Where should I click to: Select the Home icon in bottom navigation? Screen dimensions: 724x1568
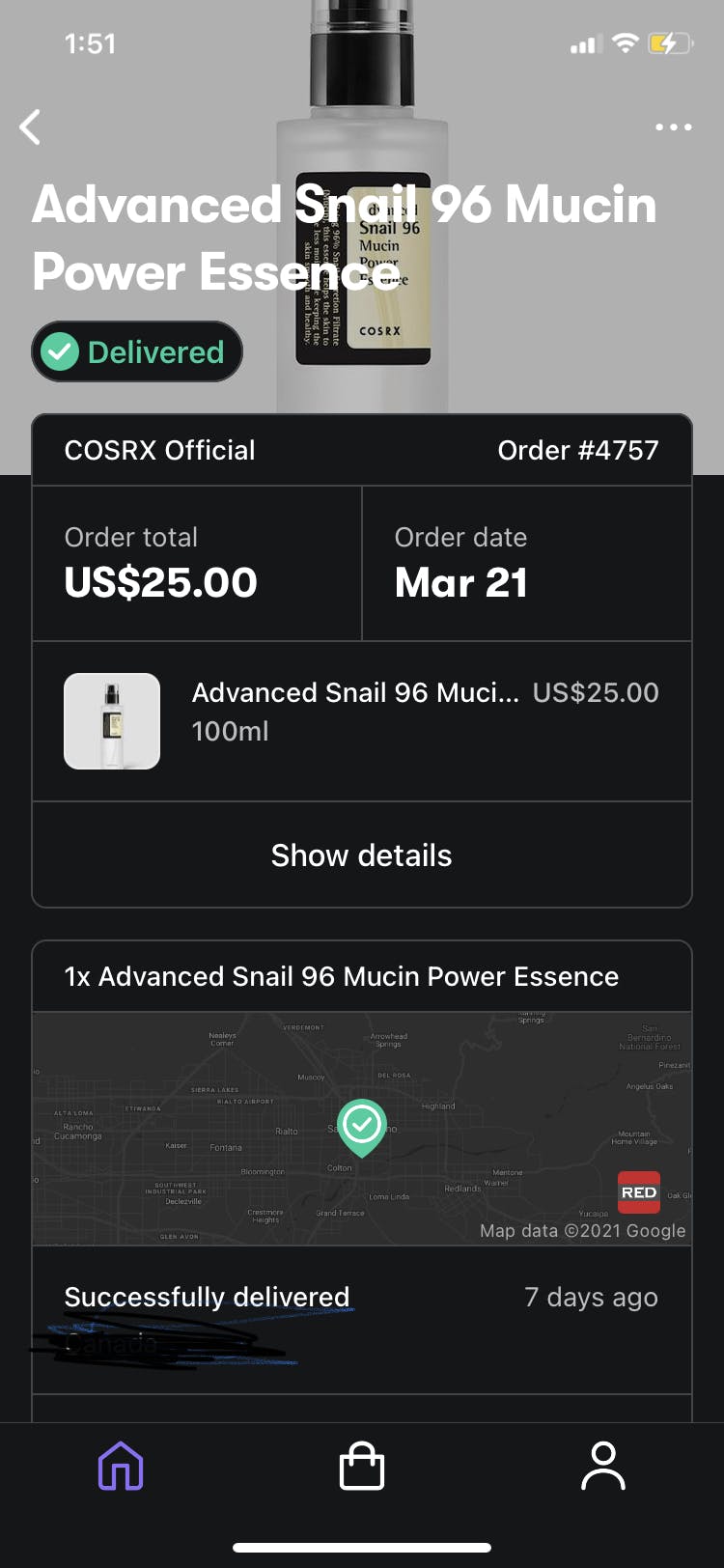click(119, 1466)
